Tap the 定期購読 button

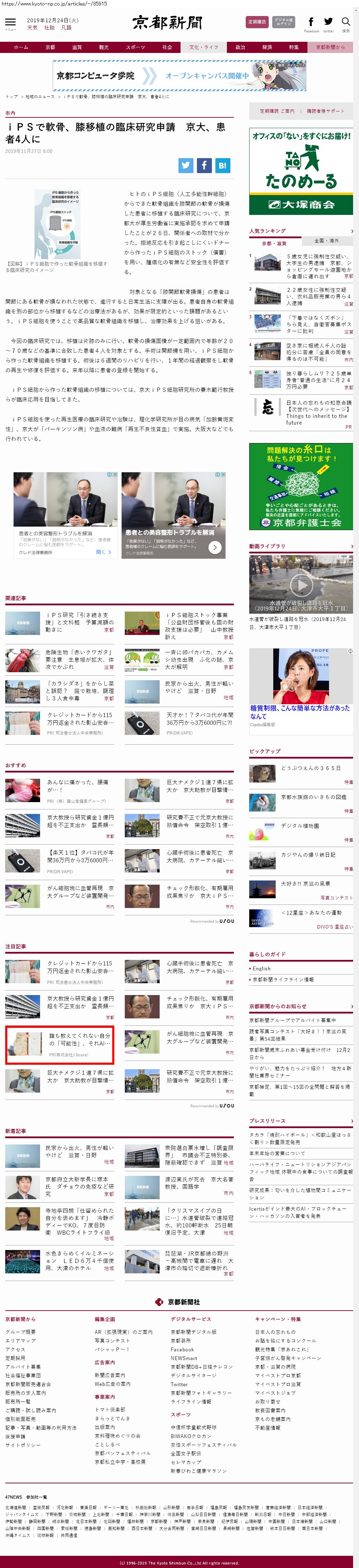point(257,22)
